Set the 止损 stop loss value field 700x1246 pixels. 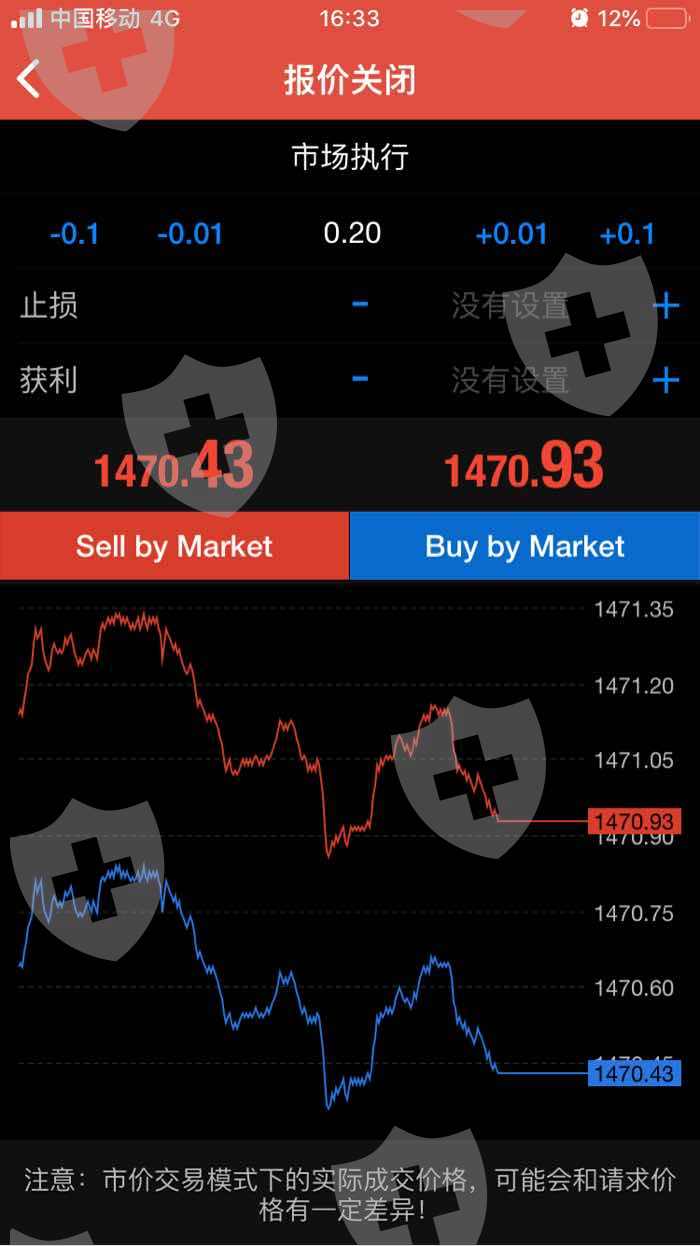[510, 305]
